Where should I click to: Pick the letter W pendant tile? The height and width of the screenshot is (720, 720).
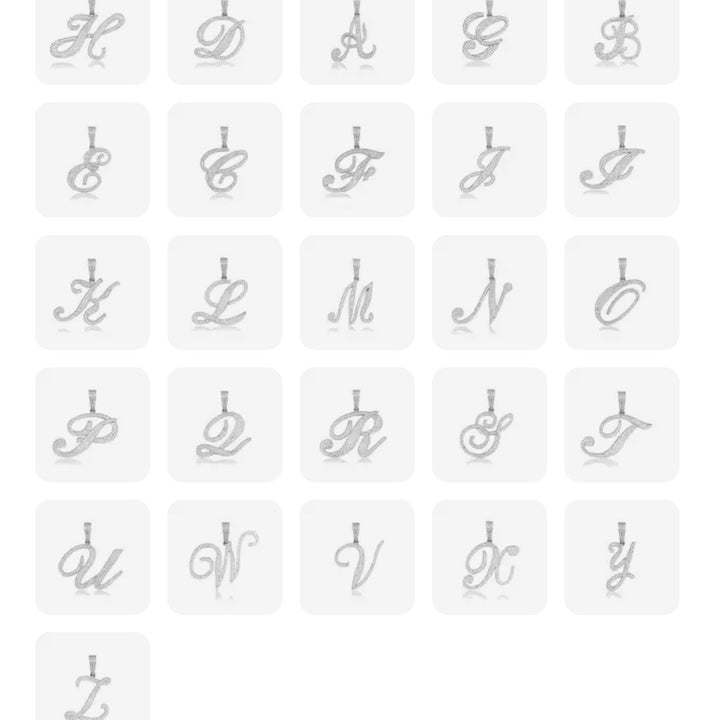click(x=224, y=557)
